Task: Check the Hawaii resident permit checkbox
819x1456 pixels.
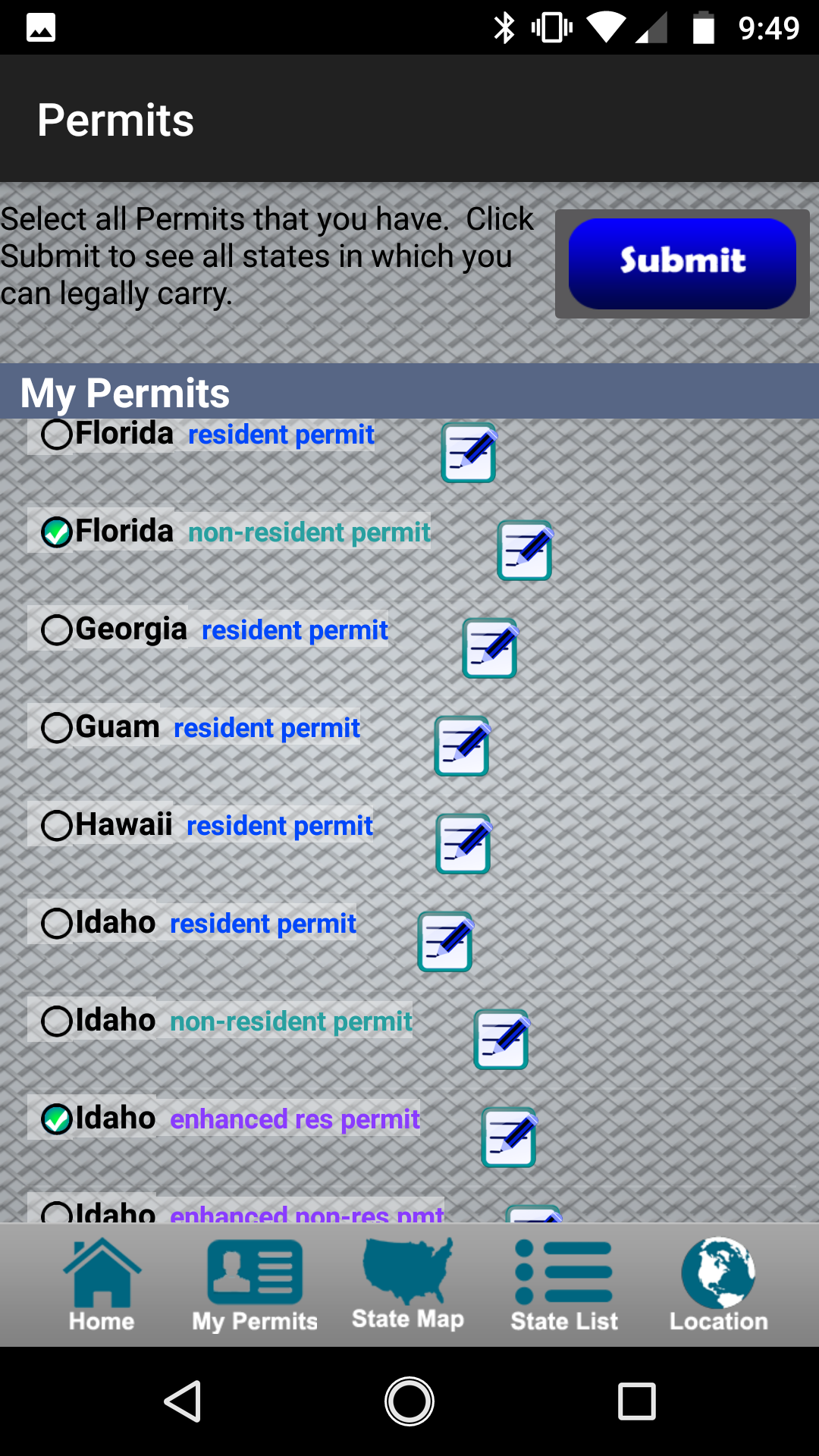Action: tap(56, 824)
